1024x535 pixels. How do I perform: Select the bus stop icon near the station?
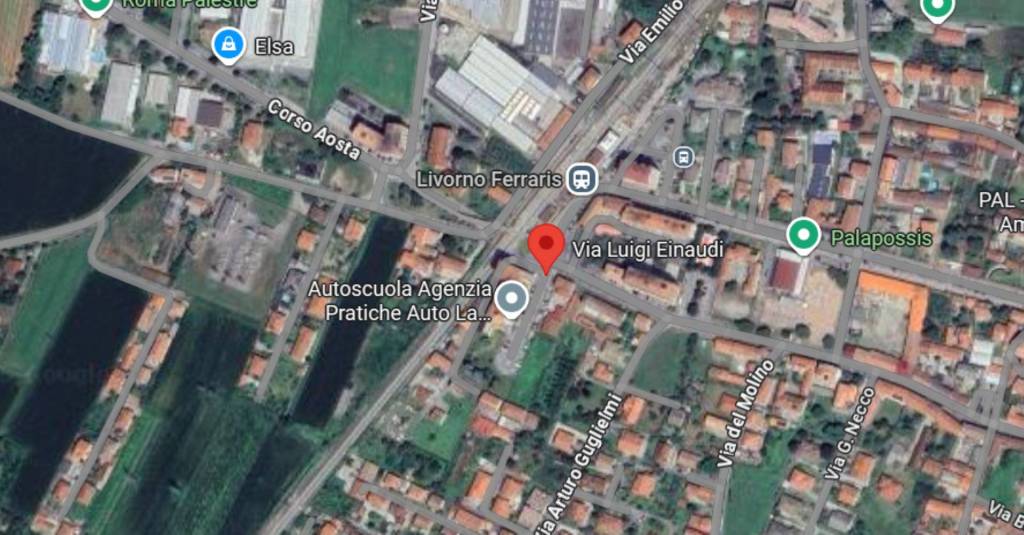click(x=684, y=156)
